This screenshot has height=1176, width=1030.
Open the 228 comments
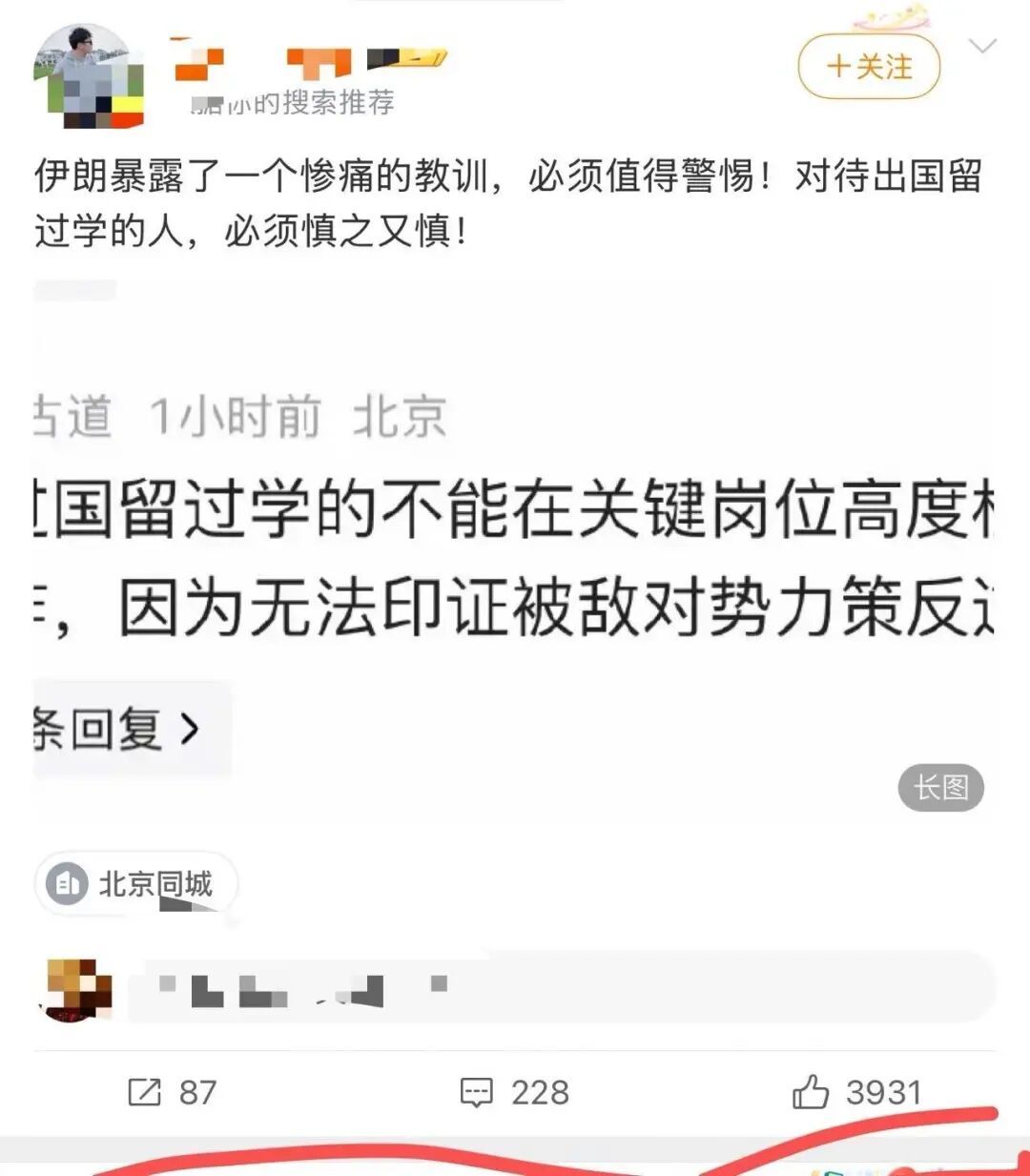coord(514,1092)
